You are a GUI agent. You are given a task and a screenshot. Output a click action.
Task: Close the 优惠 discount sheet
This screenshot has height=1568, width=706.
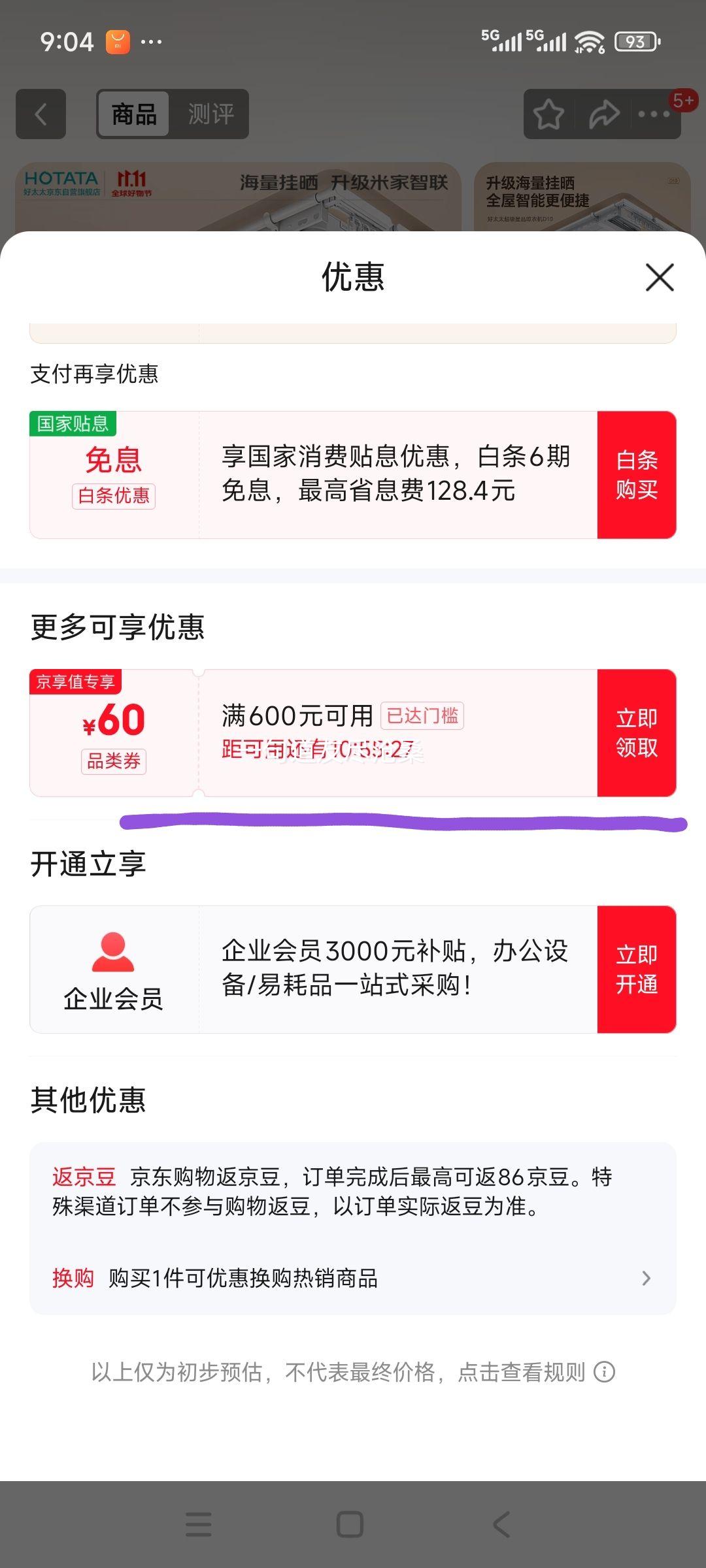659,278
